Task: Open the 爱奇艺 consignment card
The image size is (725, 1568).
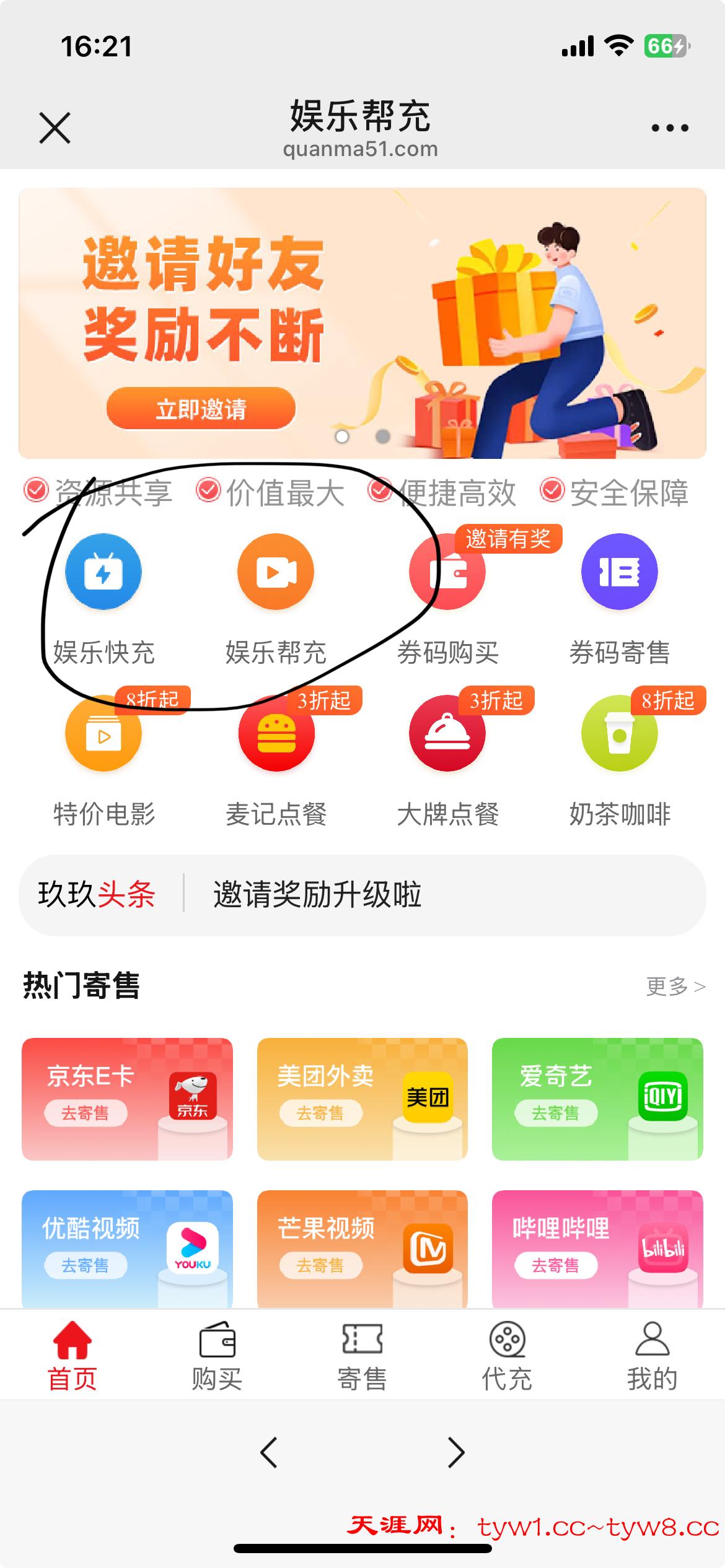Action: click(x=597, y=1099)
